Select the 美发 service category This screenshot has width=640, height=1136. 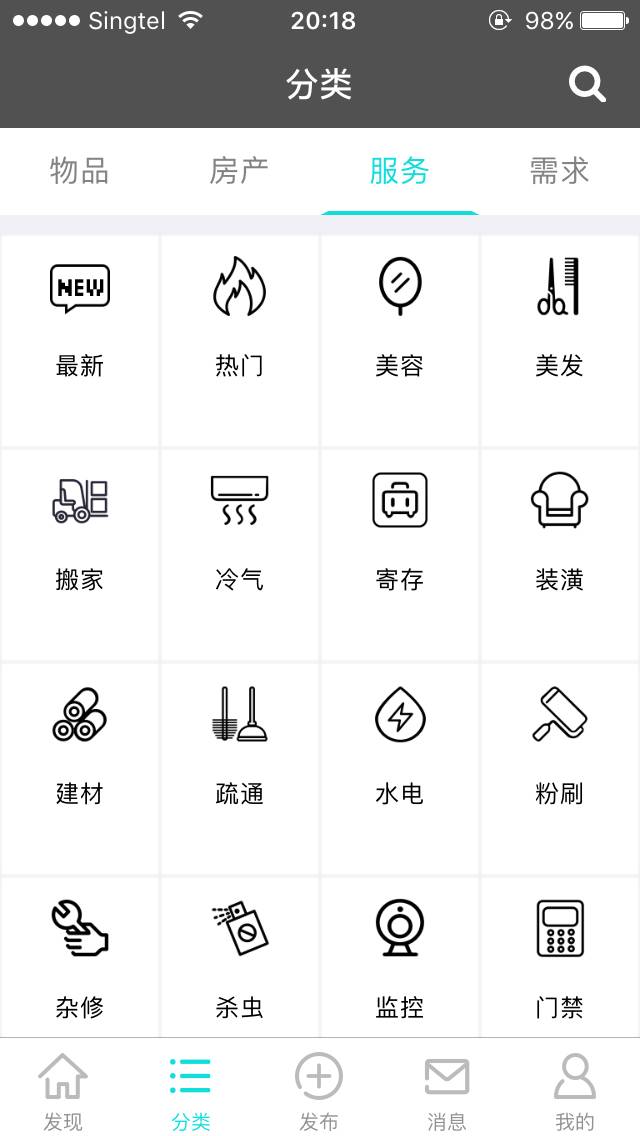tap(559, 320)
